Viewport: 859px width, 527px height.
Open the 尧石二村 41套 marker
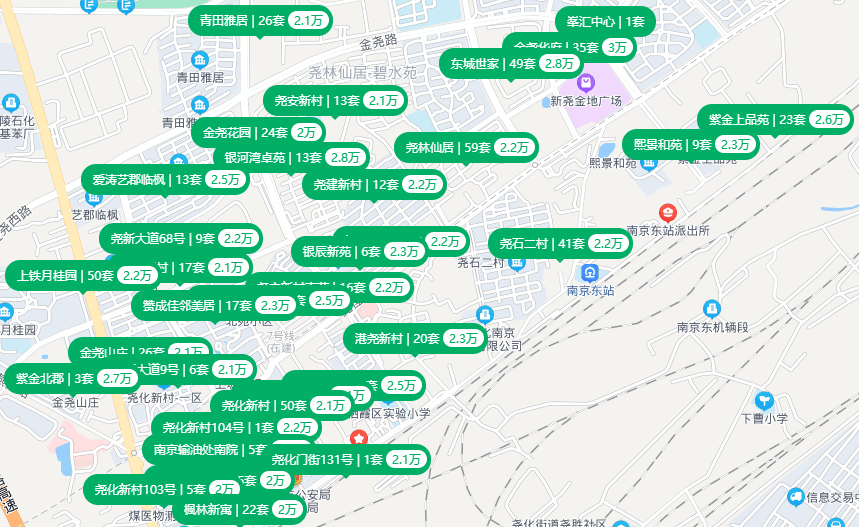pos(560,244)
